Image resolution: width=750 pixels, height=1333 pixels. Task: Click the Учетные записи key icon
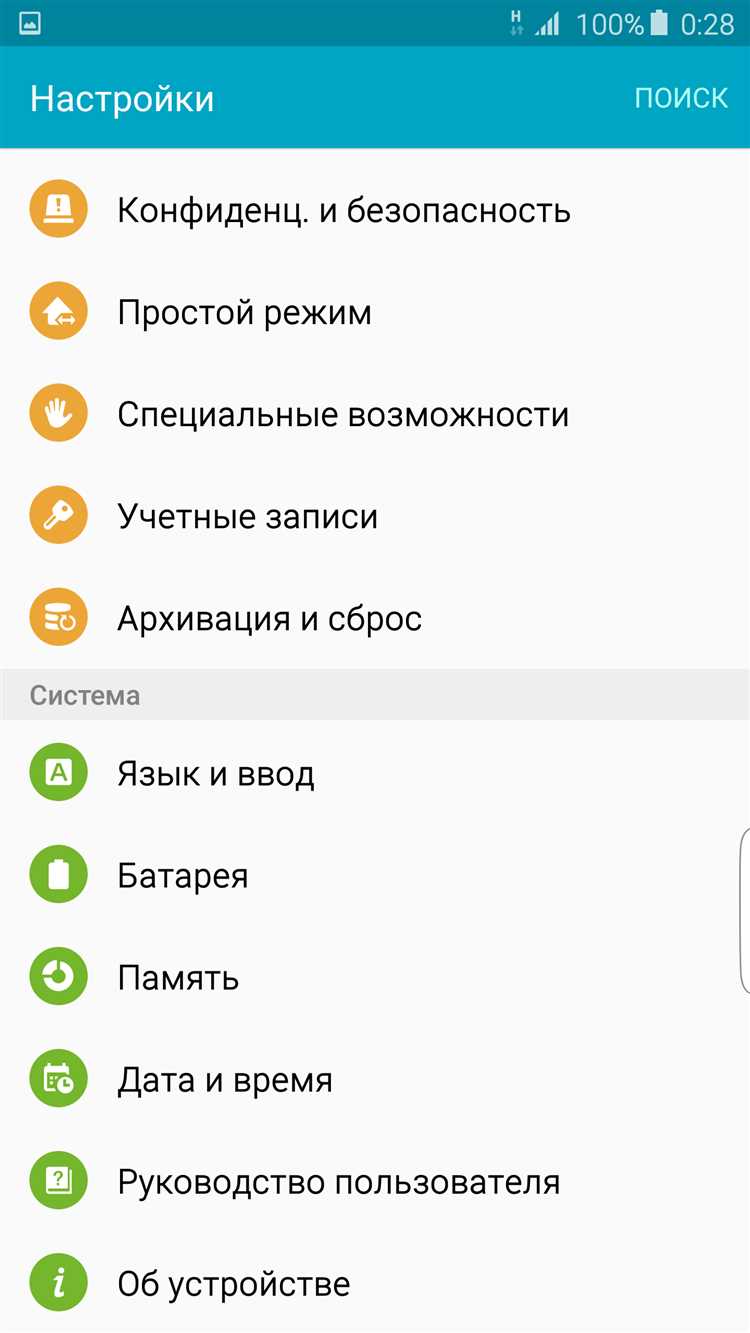pyautogui.click(x=58, y=515)
